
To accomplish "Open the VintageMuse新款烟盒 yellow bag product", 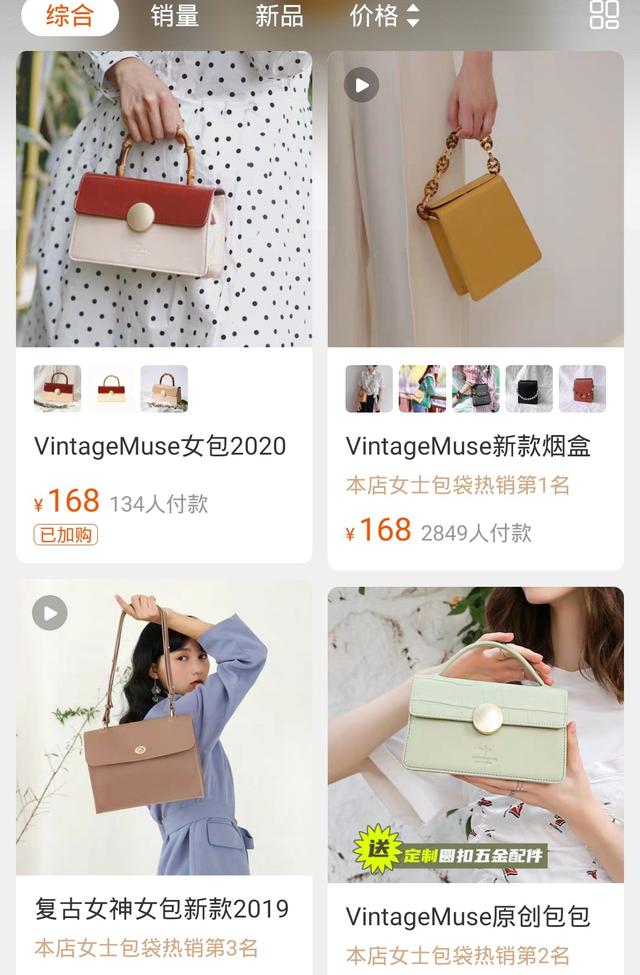I will (475, 200).
